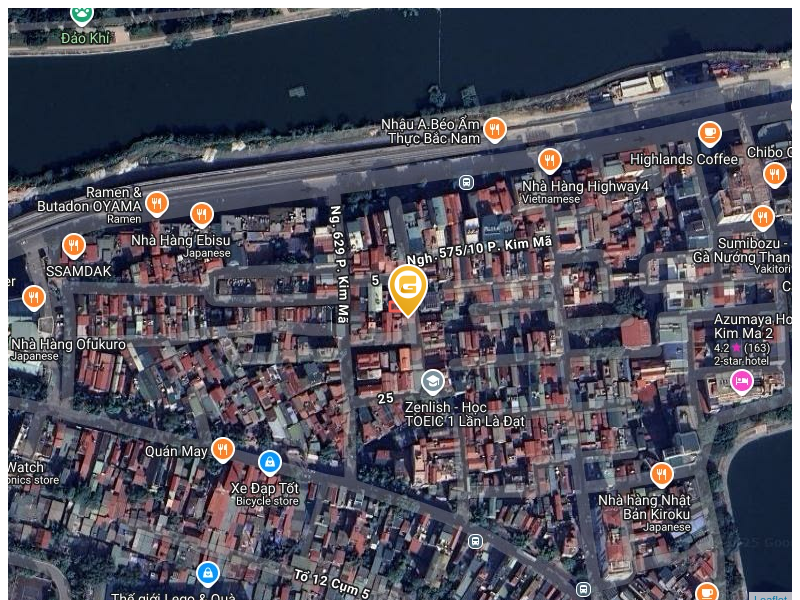
Task: Open Nhà hàng Nhật Bản Kiroku pin
Action: (661, 473)
